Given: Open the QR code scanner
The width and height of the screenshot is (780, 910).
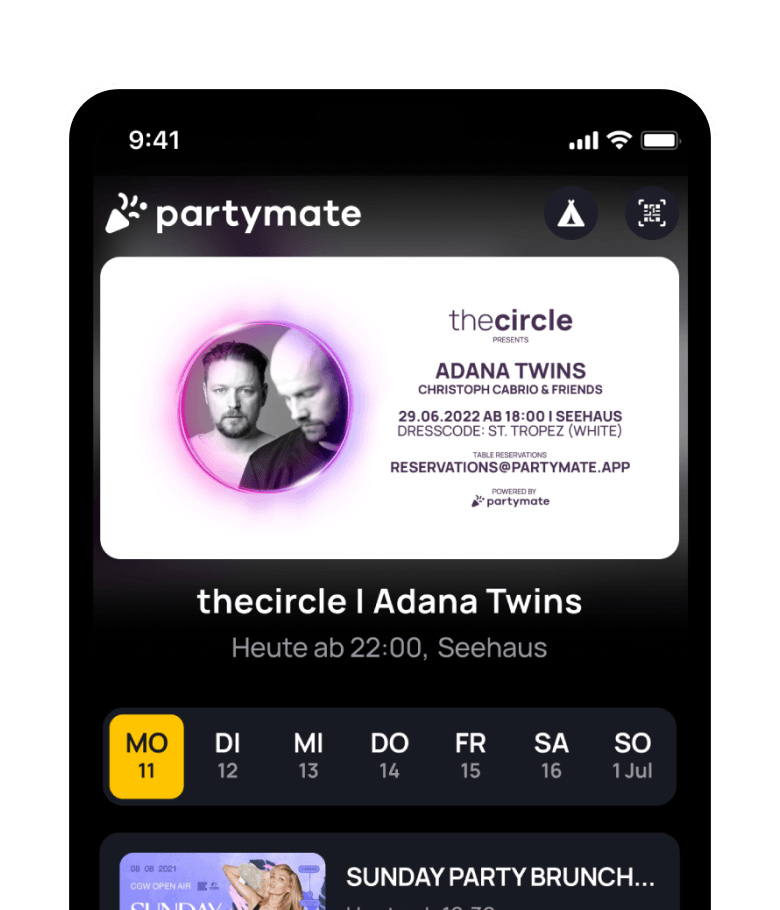Looking at the screenshot, I should click(x=652, y=213).
